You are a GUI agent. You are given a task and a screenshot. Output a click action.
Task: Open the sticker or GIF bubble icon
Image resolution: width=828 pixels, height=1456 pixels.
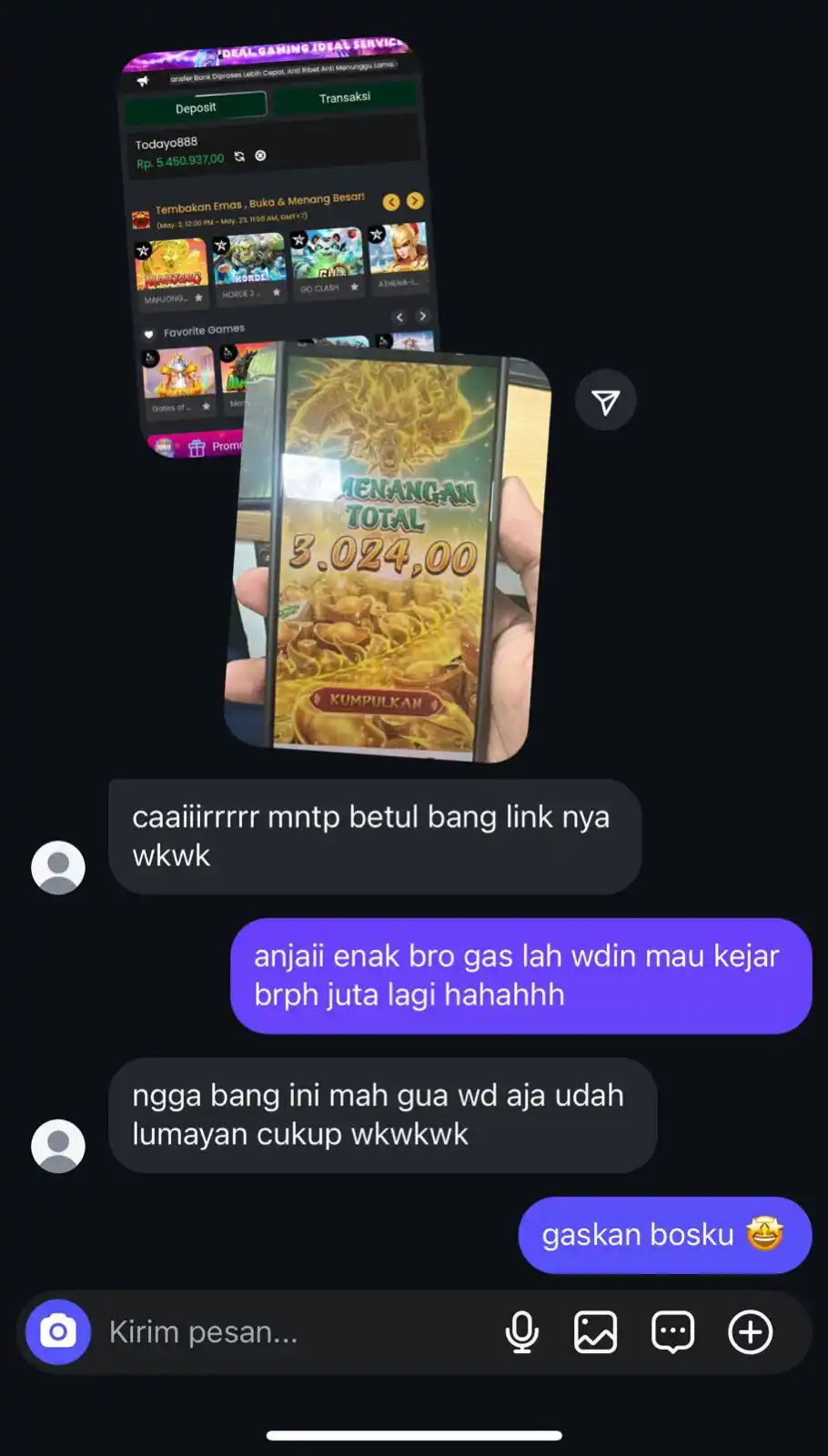tap(673, 1332)
